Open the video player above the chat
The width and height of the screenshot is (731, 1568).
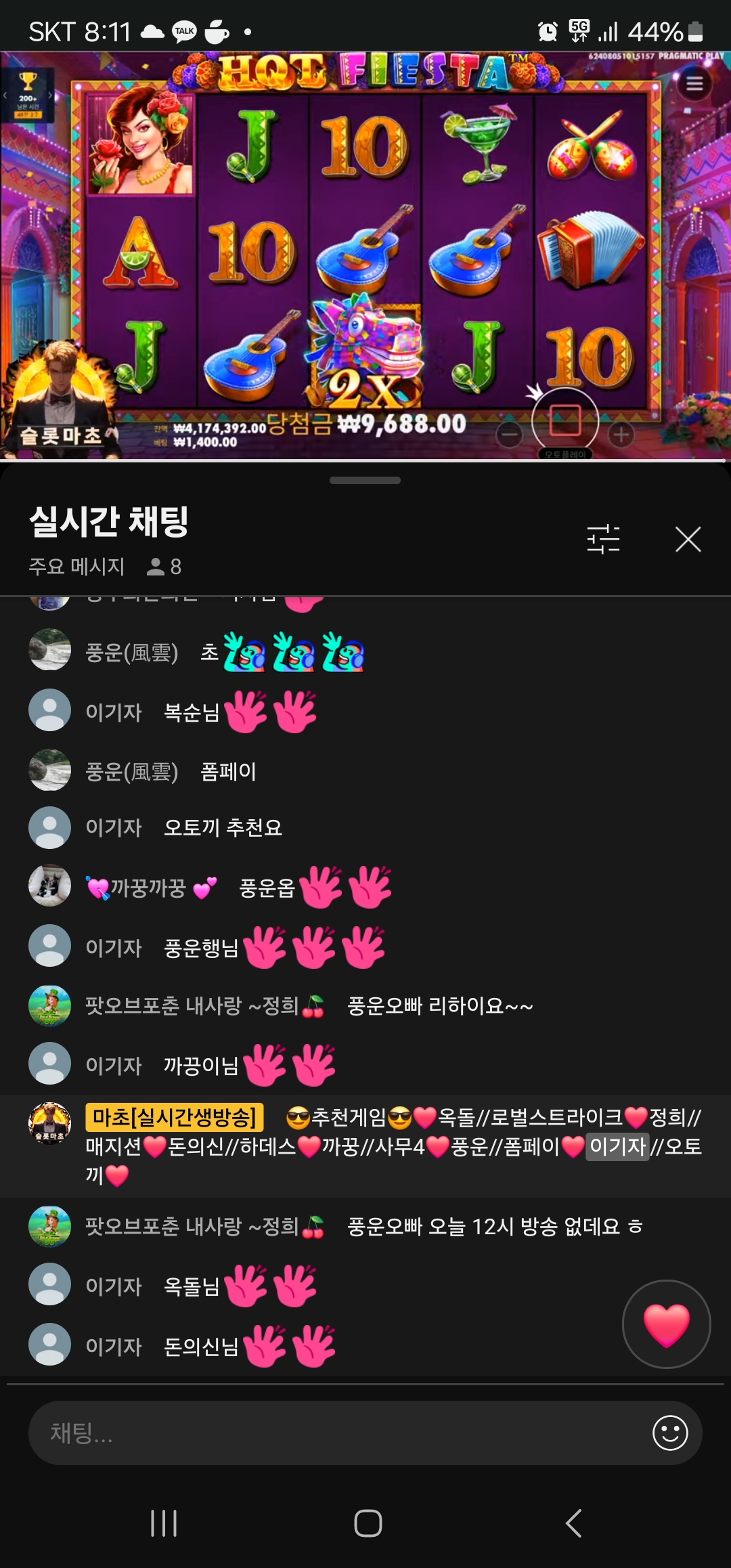pyautogui.click(x=365, y=256)
